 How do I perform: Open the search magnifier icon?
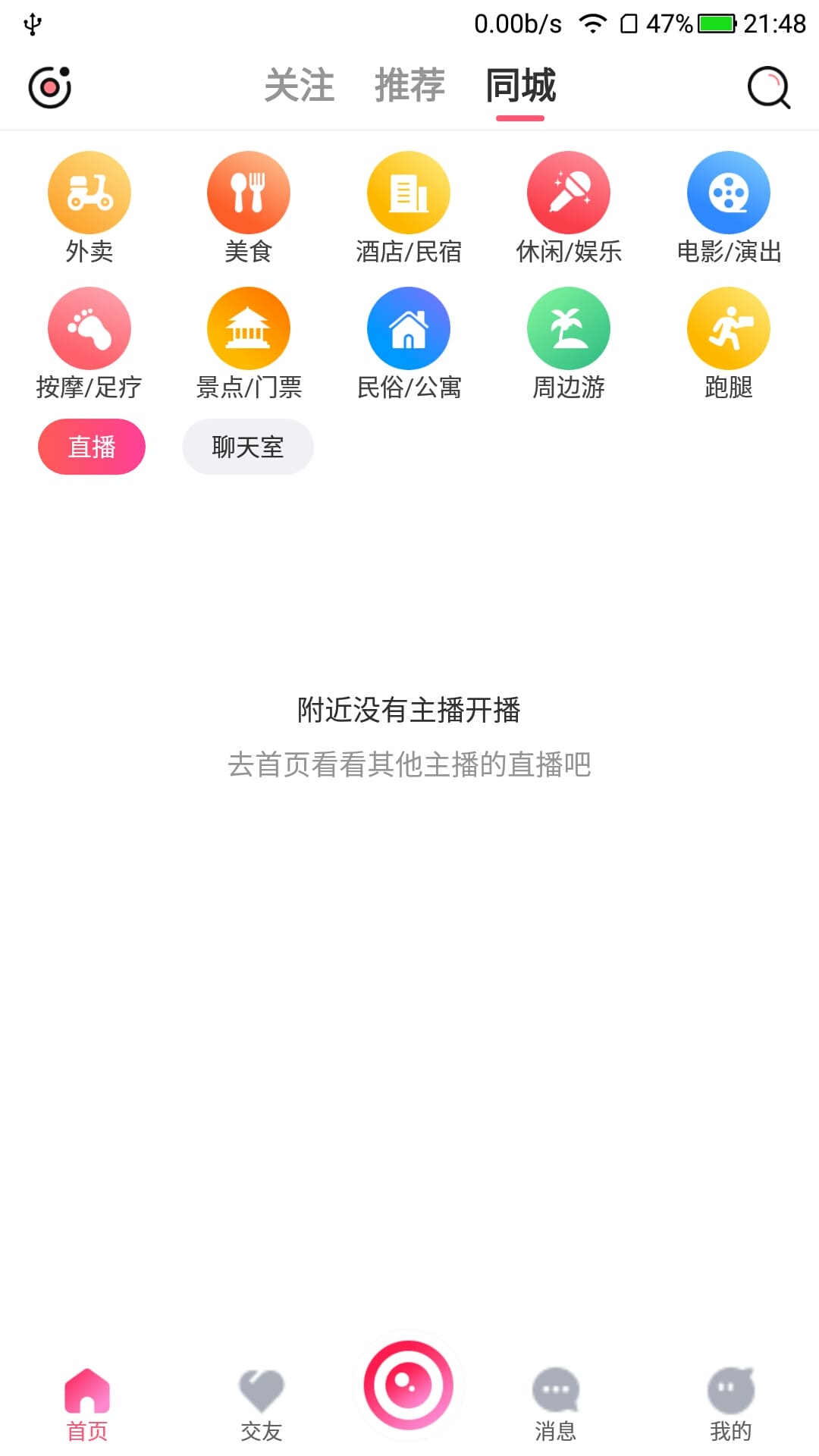pos(768,87)
